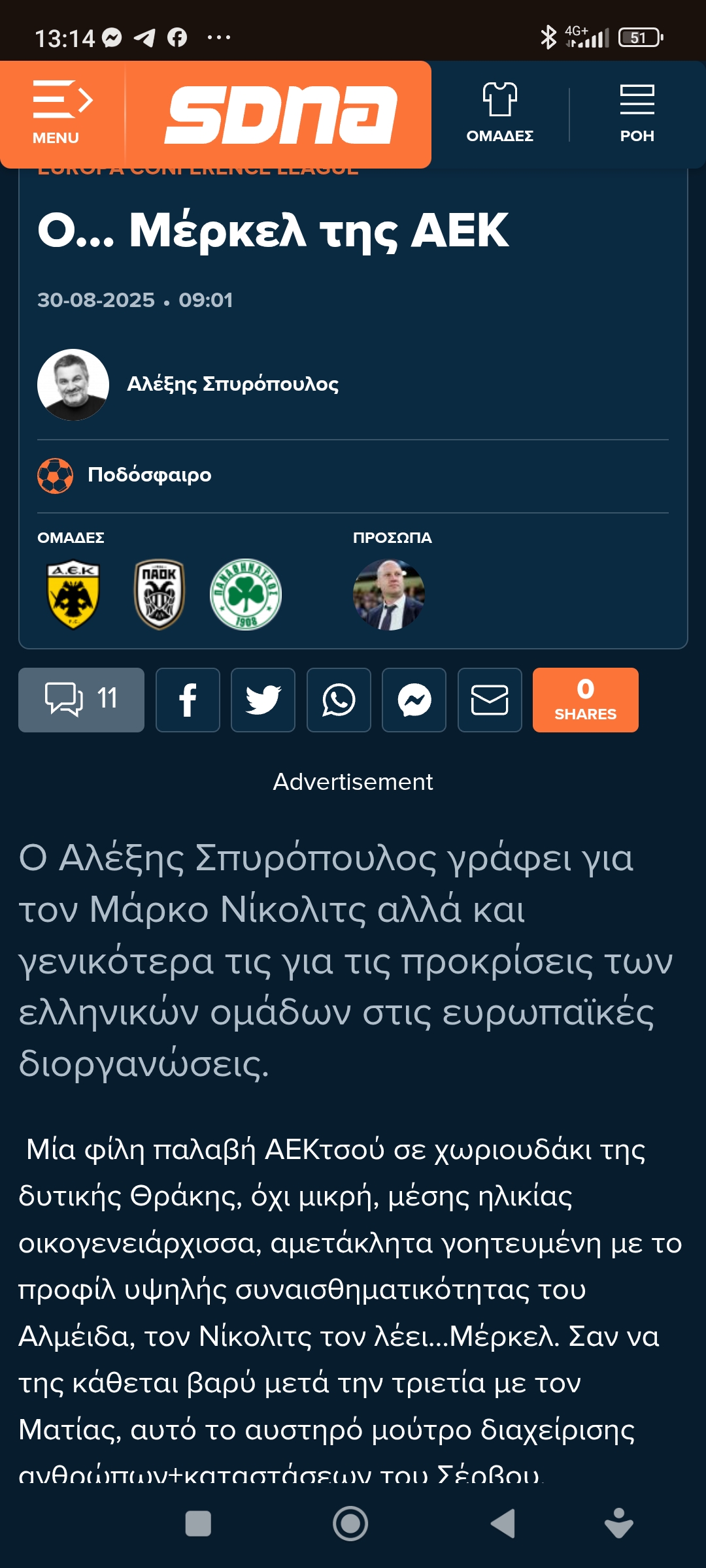Share the article on Twitter
This screenshot has width=706, height=1568.
coord(263,700)
